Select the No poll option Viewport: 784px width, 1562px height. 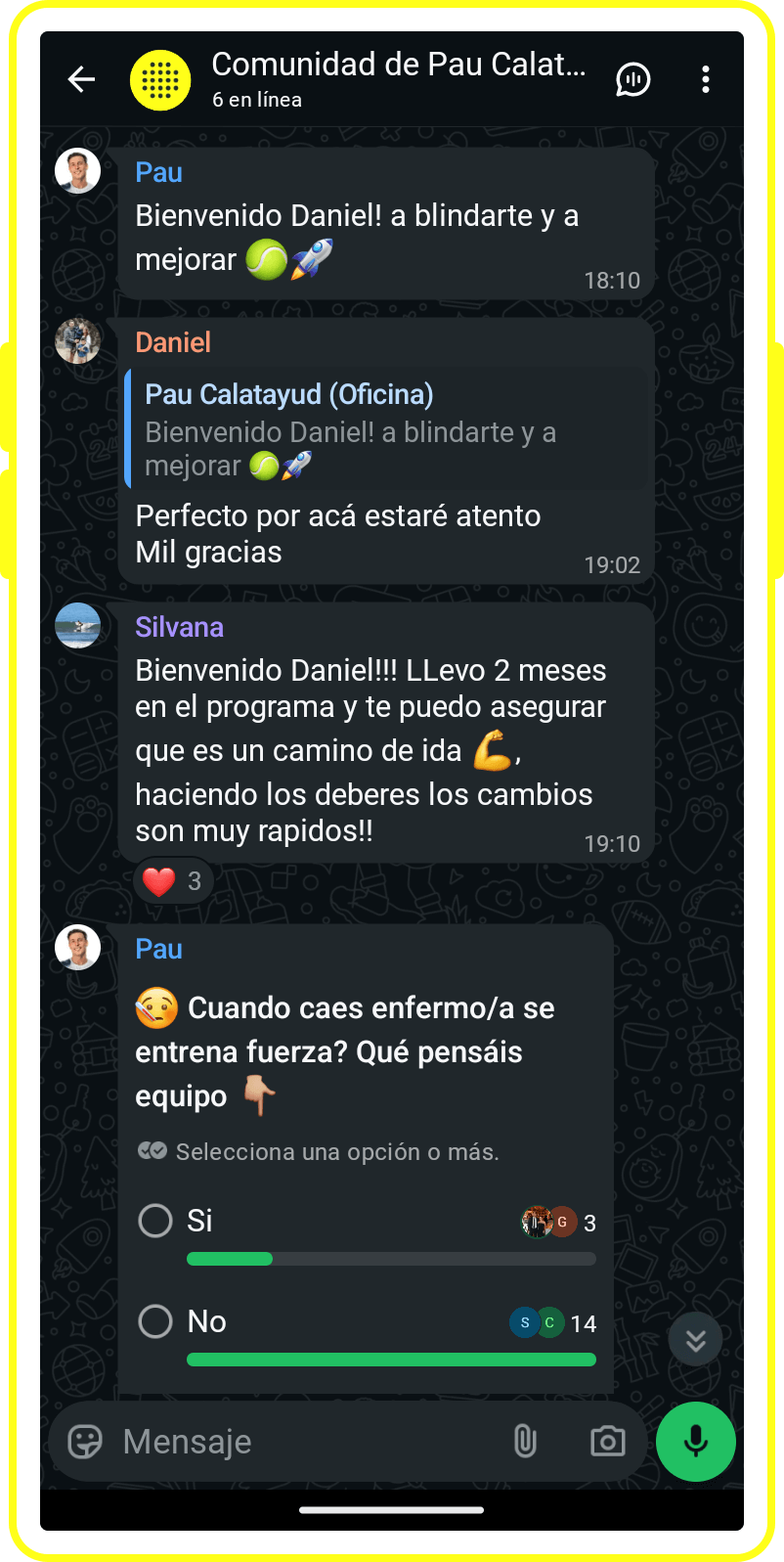click(155, 1321)
